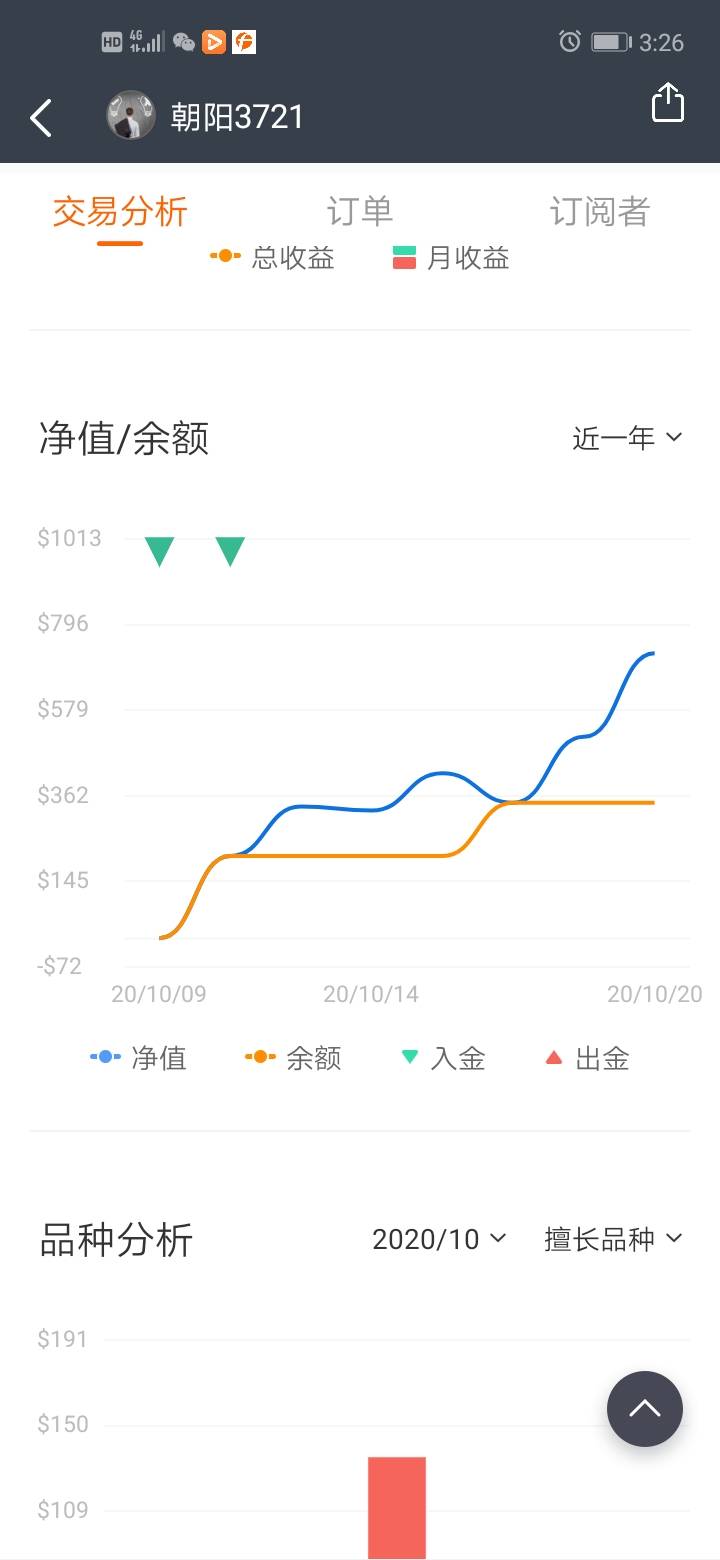Expand the 近一年 time range dropdown
Image resolution: width=720 pixels, height=1560 pixels.
(x=627, y=438)
